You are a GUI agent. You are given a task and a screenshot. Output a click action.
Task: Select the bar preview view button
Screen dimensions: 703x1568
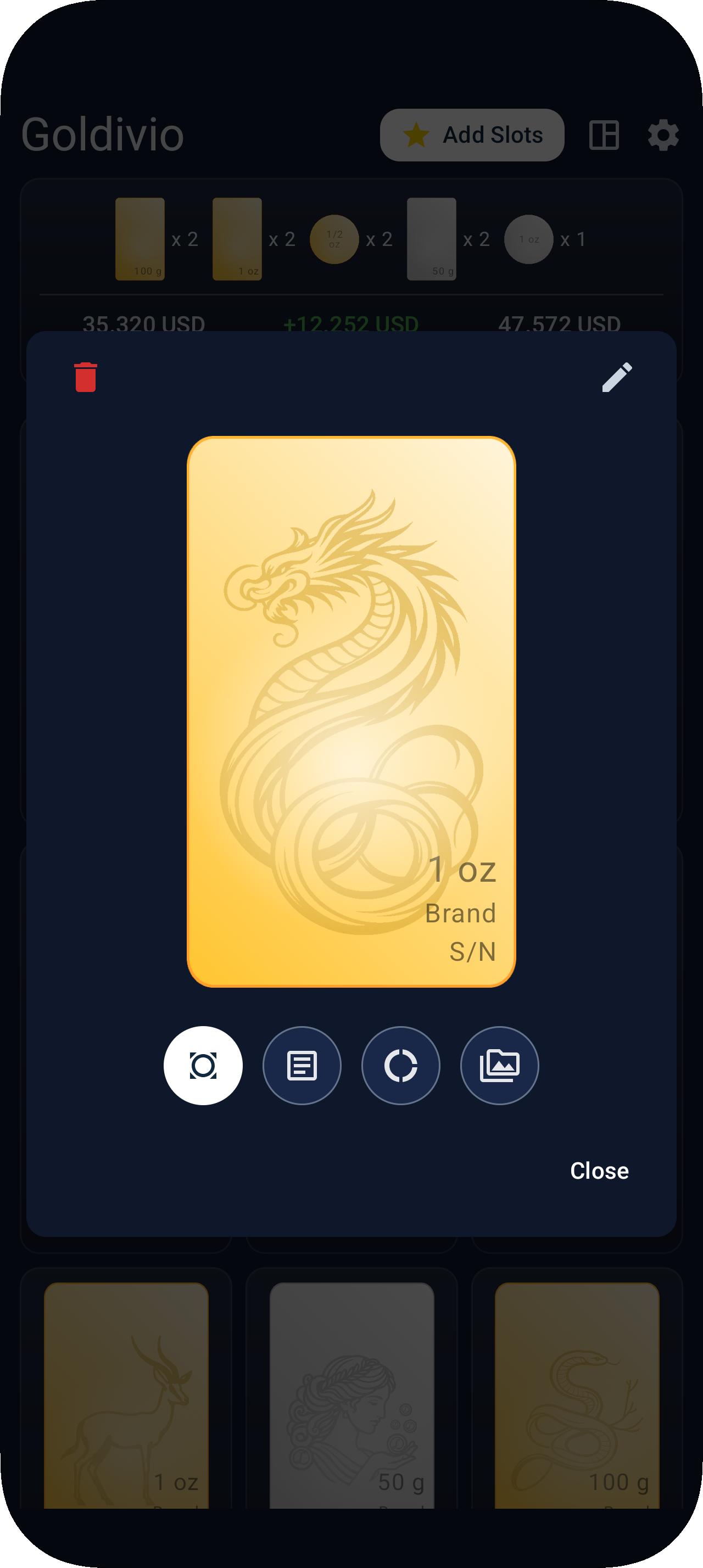click(203, 1065)
